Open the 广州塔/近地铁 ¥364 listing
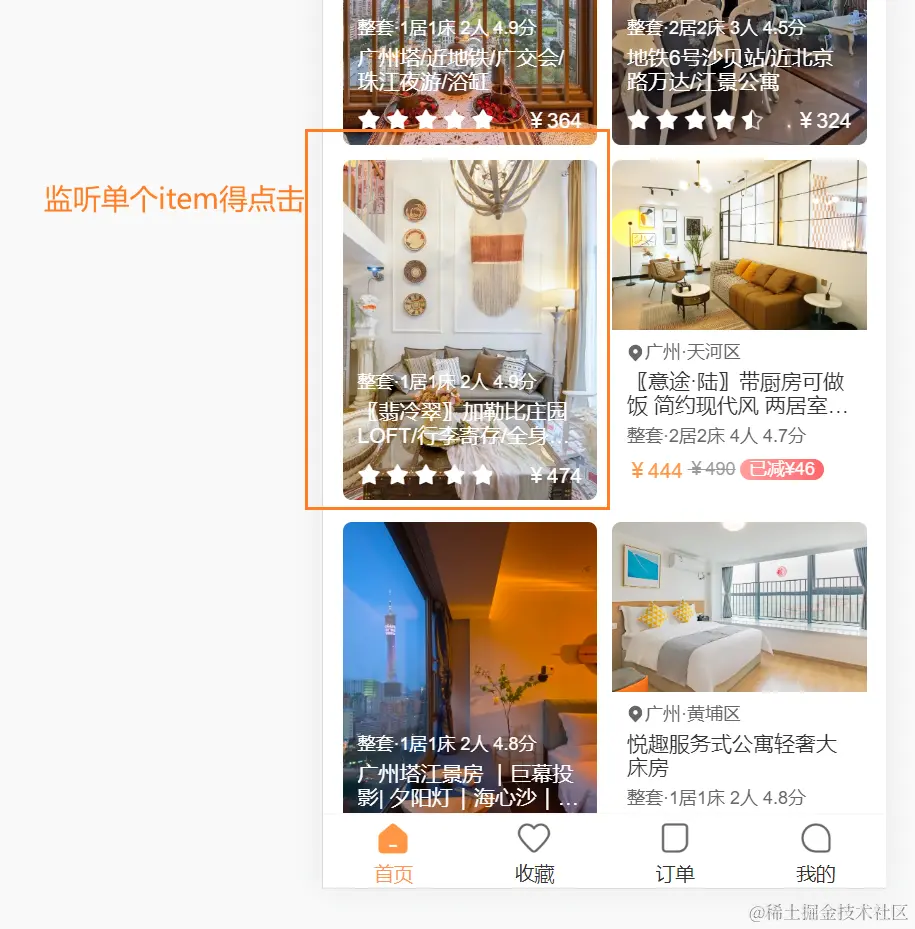 point(469,70)
